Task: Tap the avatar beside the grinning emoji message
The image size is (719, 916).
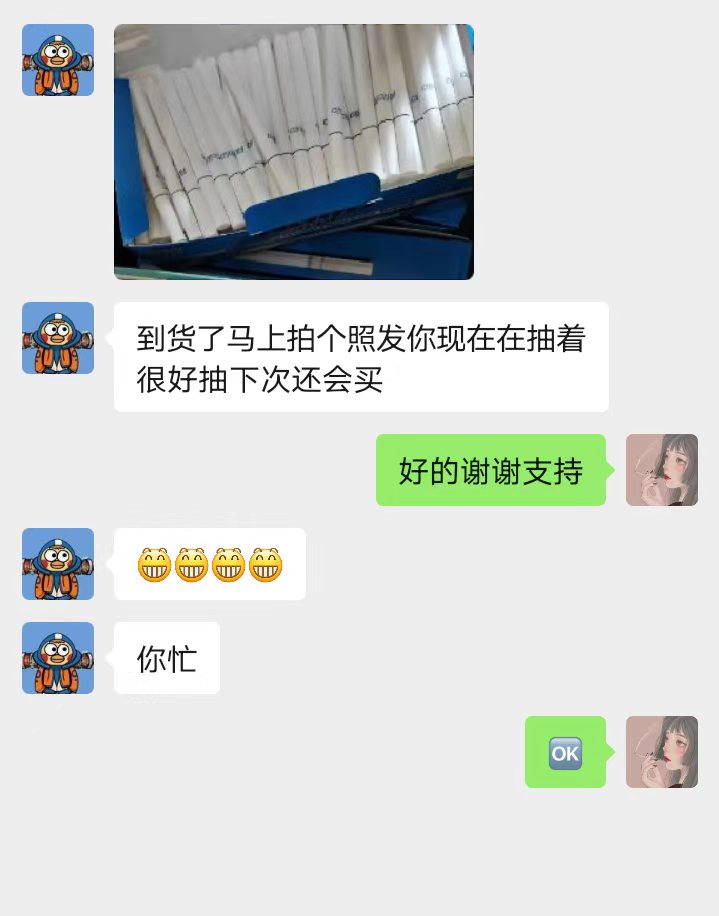Action: point(58,564)
